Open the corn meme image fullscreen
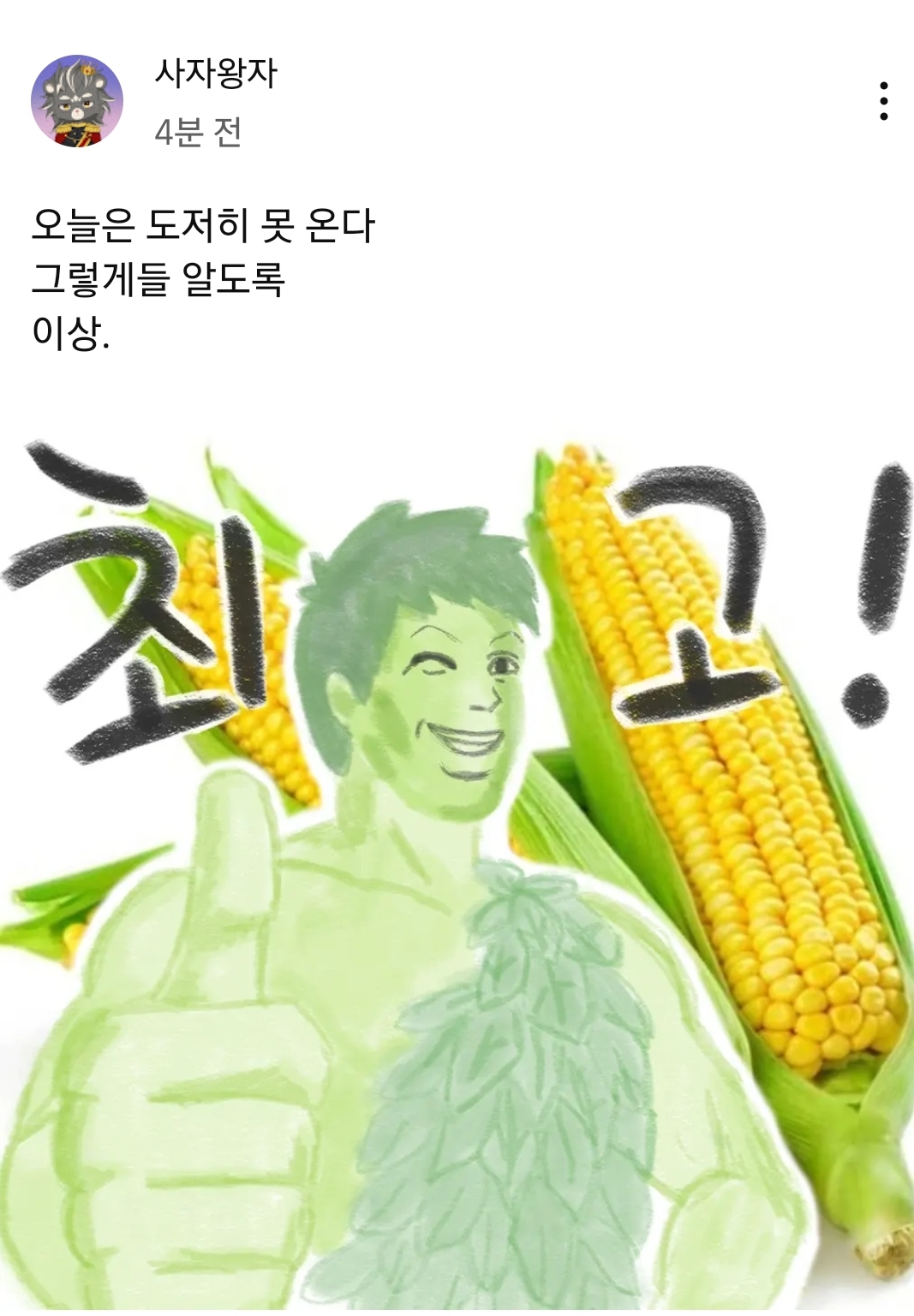Image resolution: width=914 pixels, height=1316 pixels. pos(457,856)
